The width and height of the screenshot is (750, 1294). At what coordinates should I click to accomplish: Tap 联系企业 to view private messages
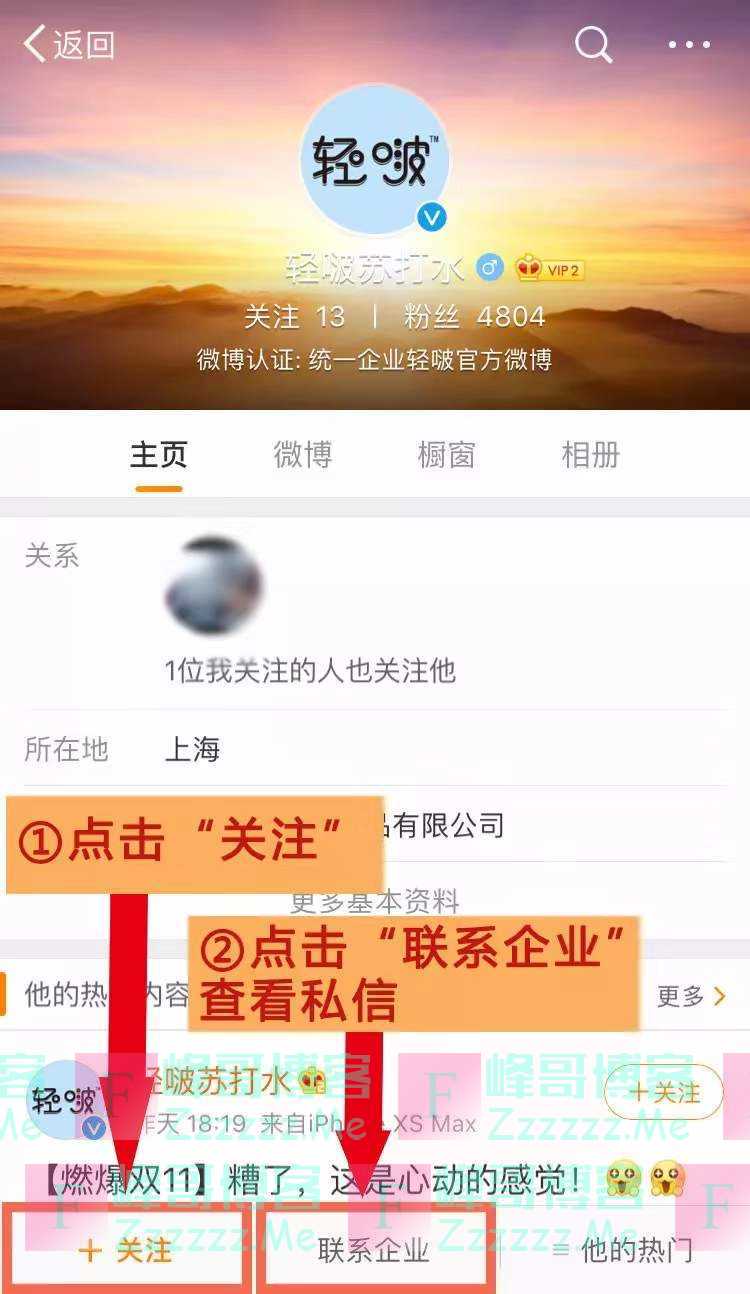(x=374, y=1250)
